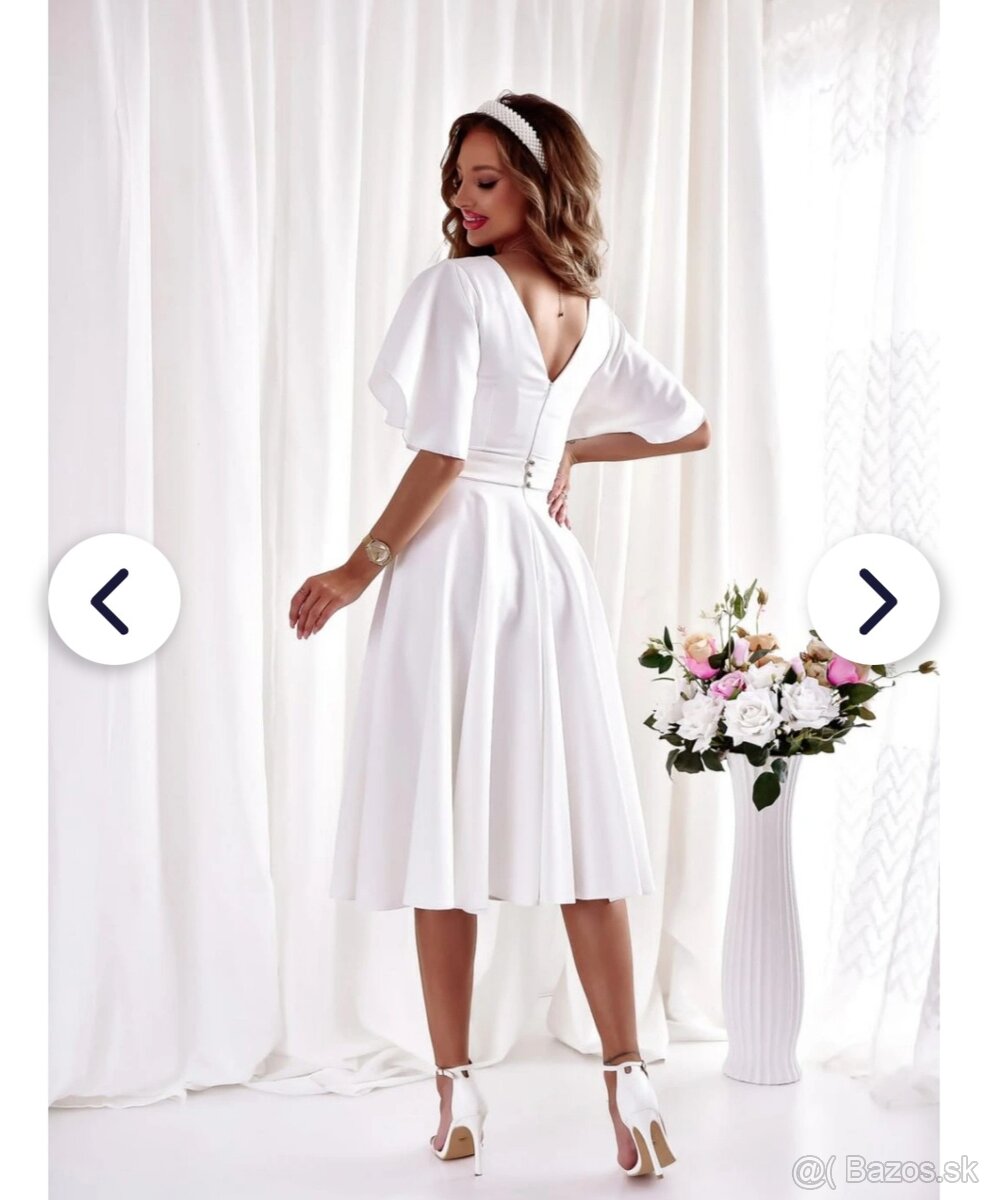The height and width of the screenshot is (1200, 990).
Task: Show the next product photo
Action: [x=873, y=600]
